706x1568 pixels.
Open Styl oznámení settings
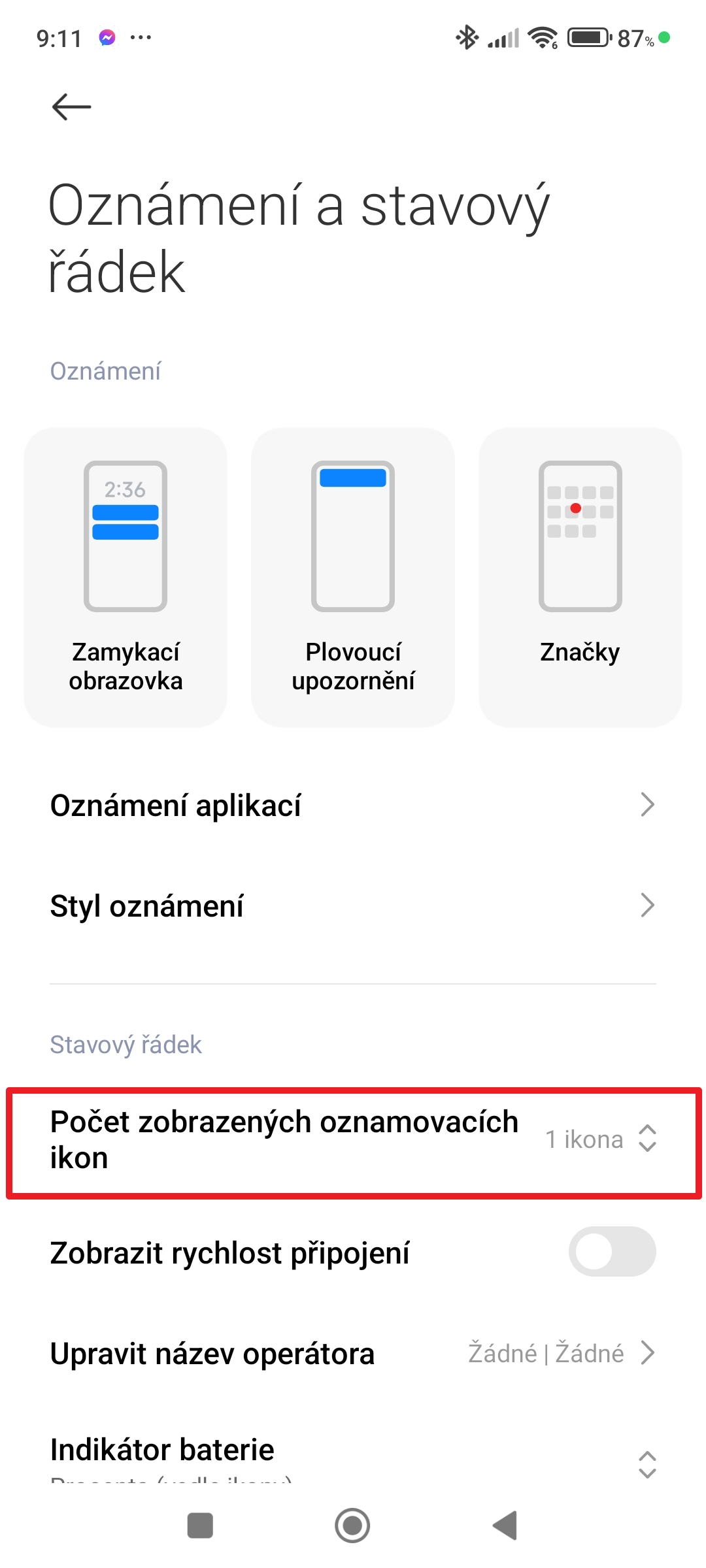click(x=353, y=906)
